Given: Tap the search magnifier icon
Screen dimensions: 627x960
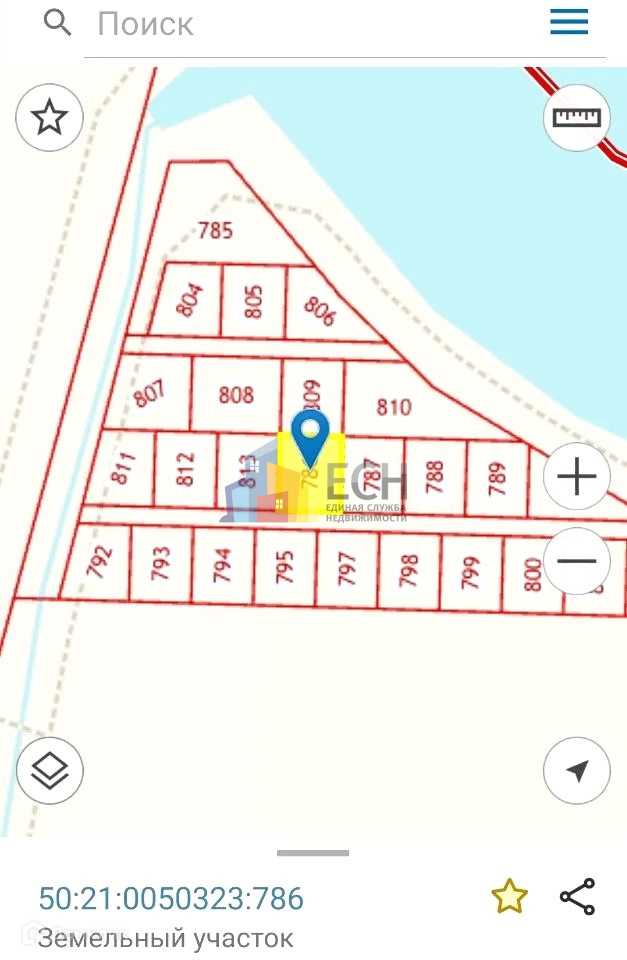Looking at the screenshot, I should coord(58,23).
